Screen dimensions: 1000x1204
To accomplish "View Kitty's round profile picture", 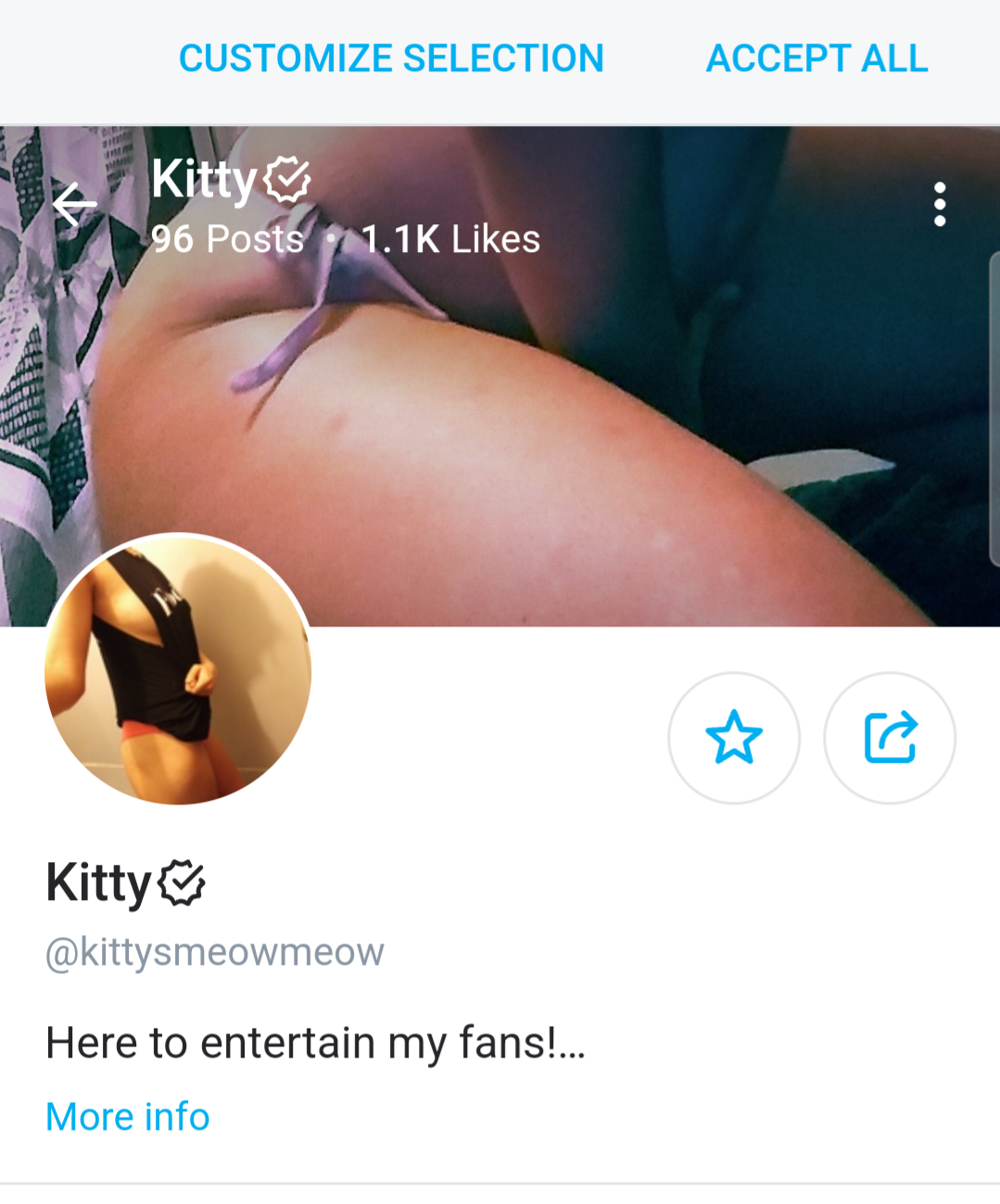I will (178, 669).
